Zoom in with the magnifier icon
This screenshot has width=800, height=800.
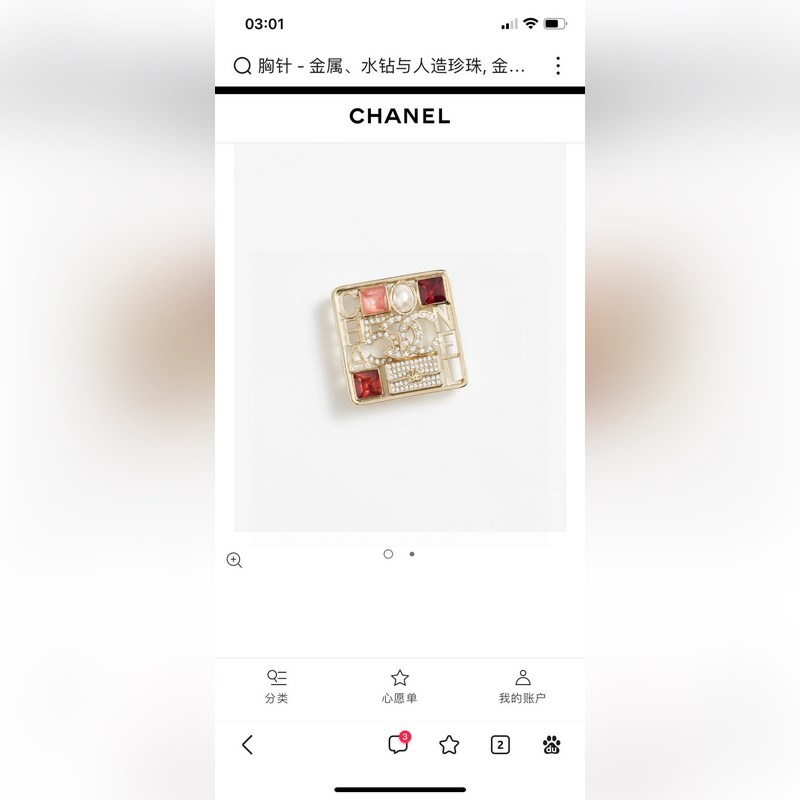point(234,560)
